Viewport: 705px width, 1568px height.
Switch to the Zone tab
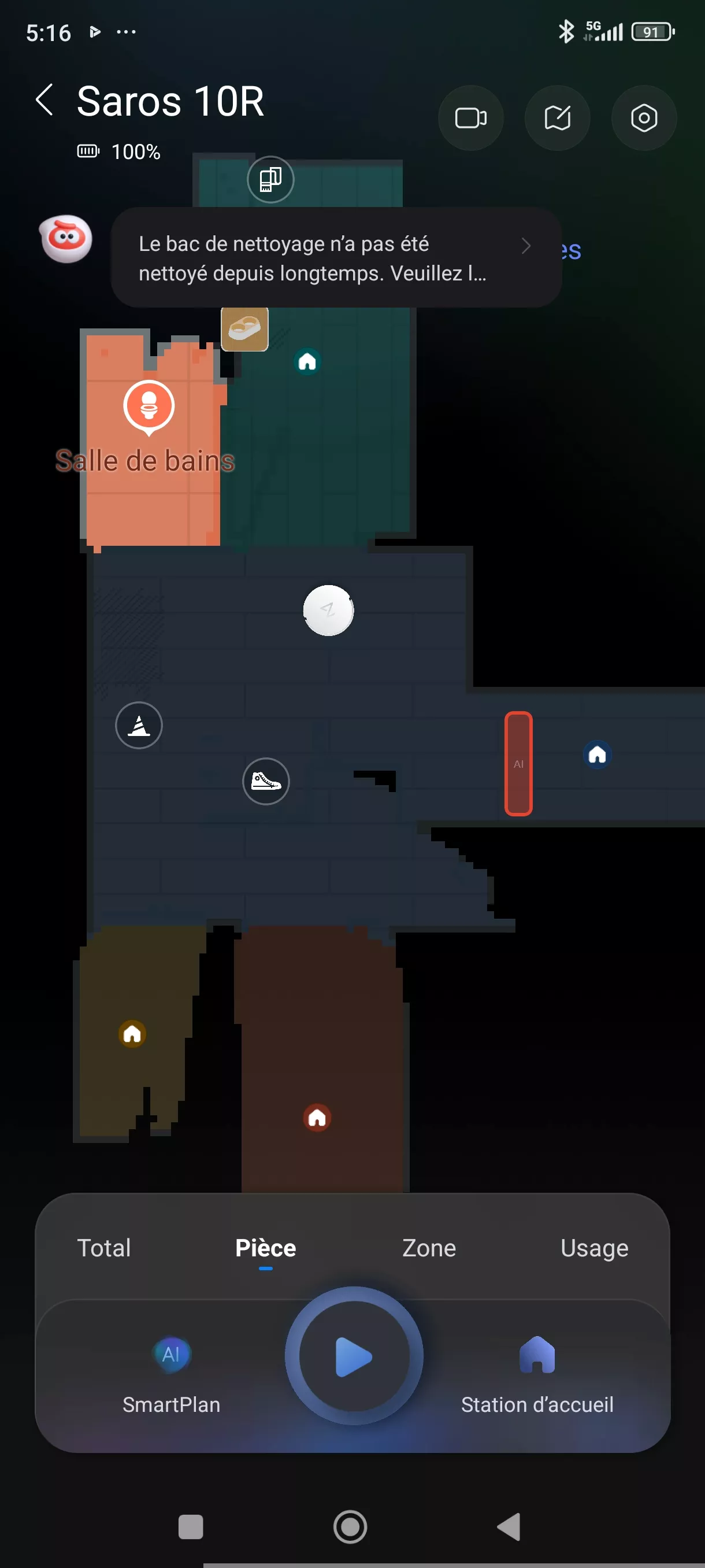point(429,1248)
